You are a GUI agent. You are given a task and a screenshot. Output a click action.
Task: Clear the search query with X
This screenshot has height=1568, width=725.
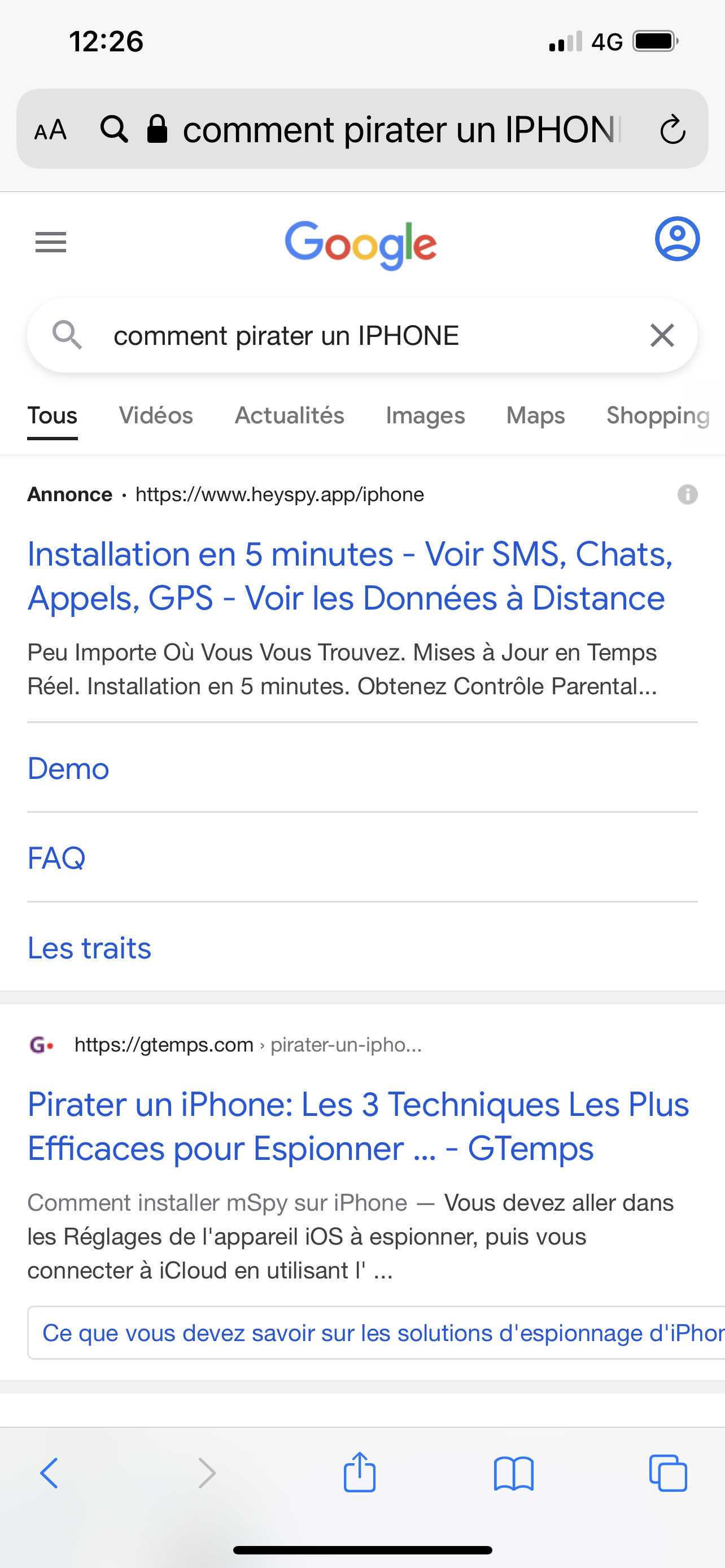coord(662,335)
